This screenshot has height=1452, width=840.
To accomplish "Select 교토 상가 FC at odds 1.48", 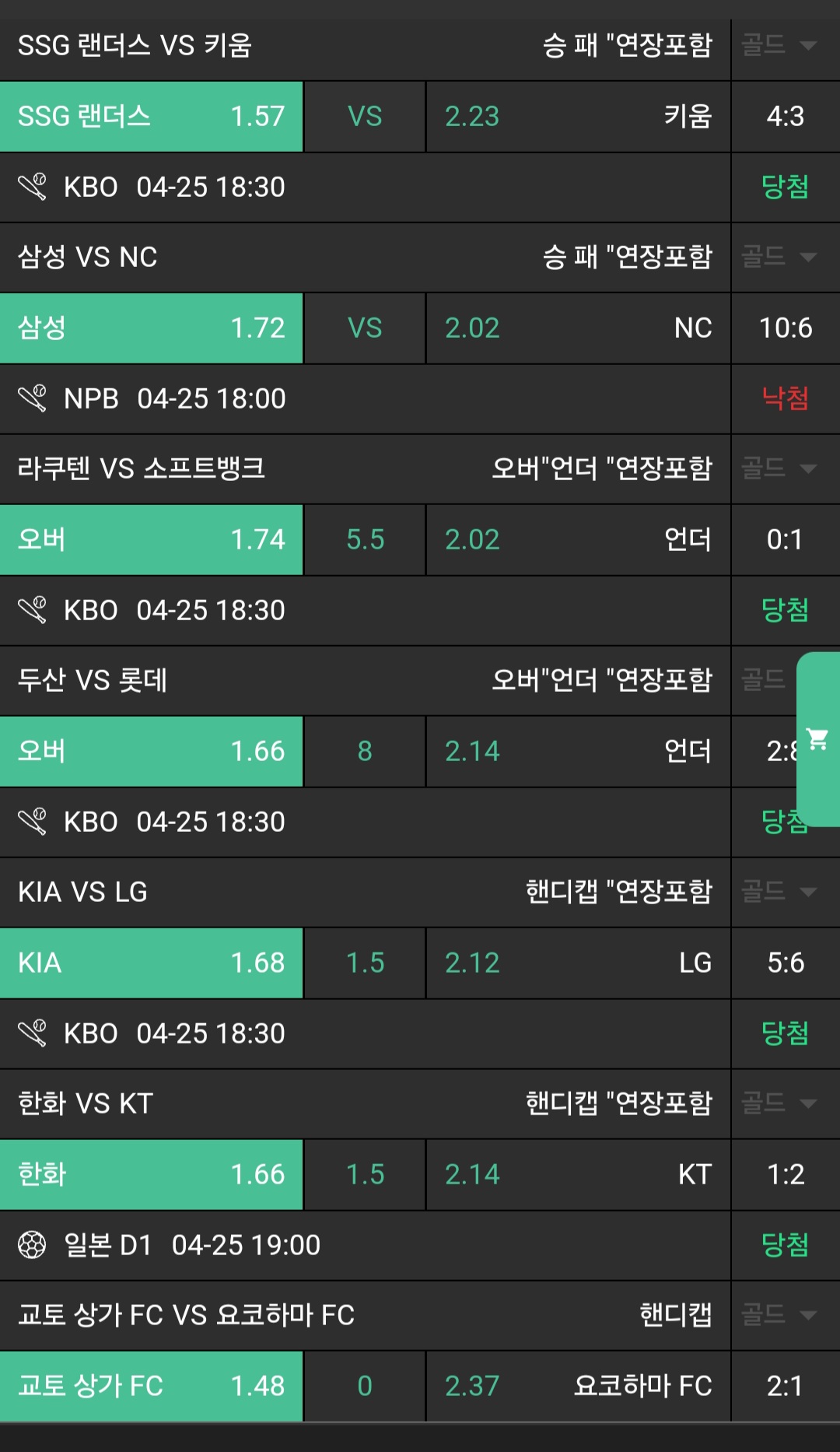I will (152, 1387).
